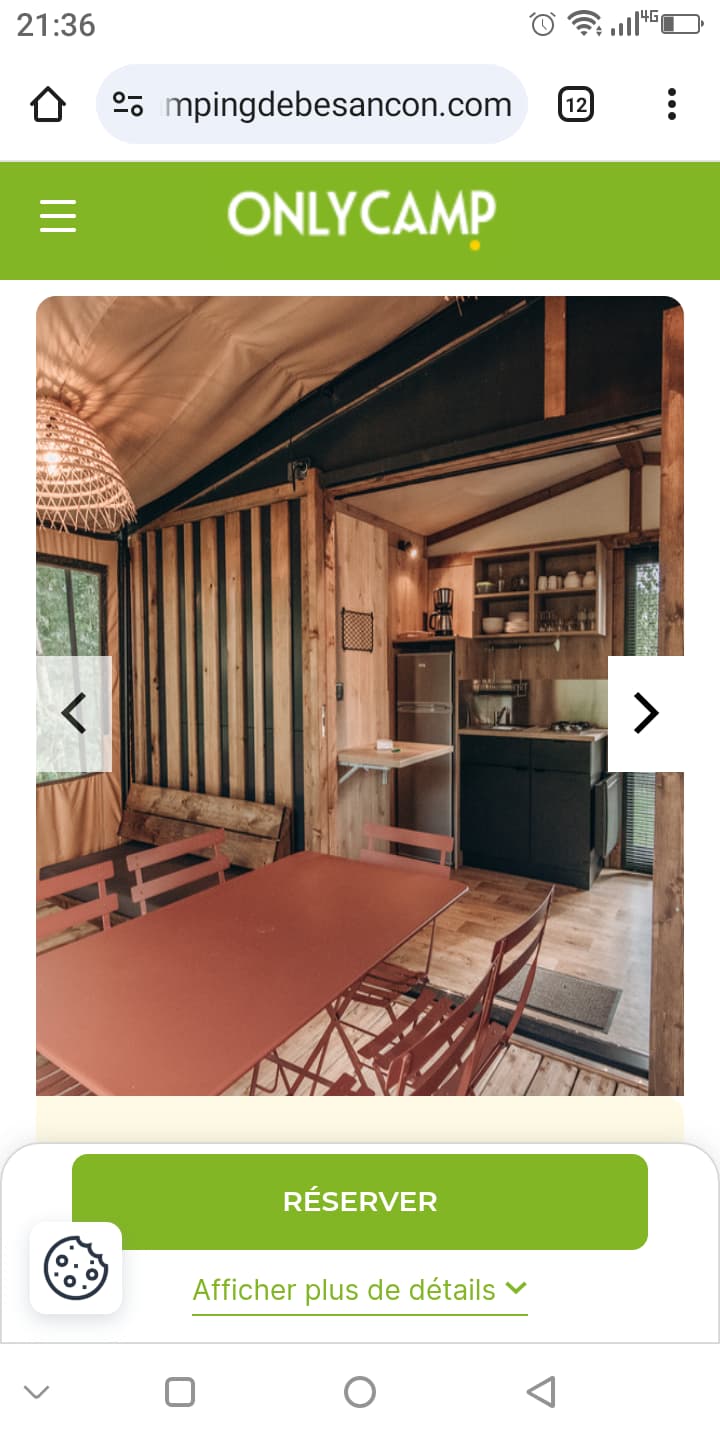
Task: Tap the ONLYCAMP logo to go home
Action: (x=362, y=215)
